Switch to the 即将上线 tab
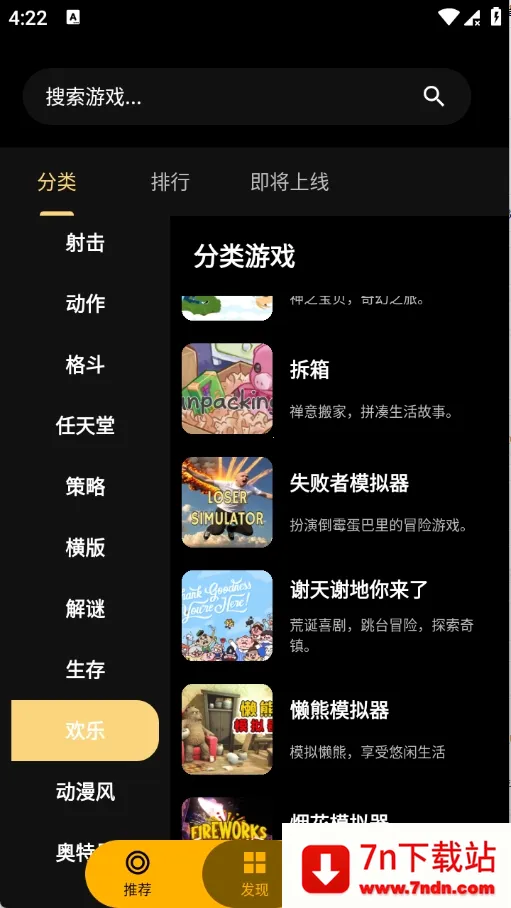Viewport: 511px width, 908px height. (290, 182)
